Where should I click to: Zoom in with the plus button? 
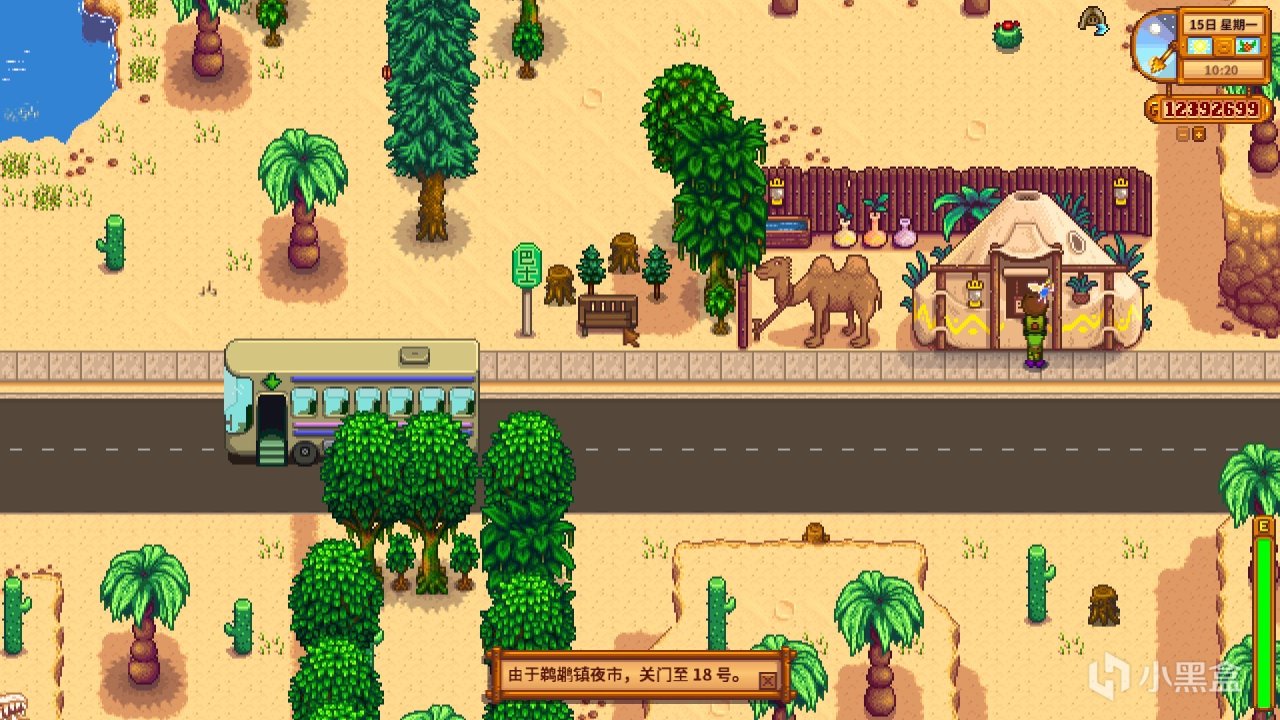(1199, 134)
